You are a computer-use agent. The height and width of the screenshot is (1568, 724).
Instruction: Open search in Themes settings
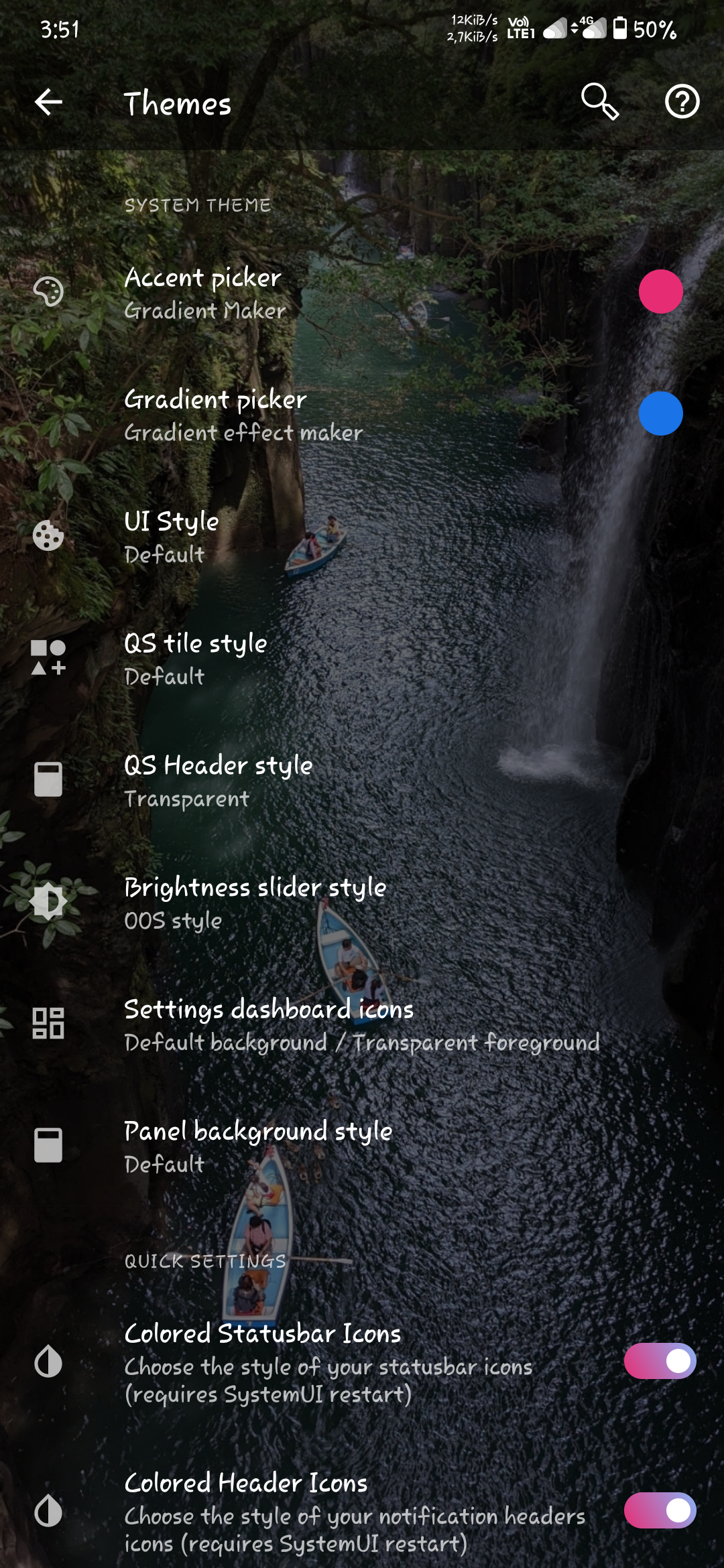click(x=599, y=102)
